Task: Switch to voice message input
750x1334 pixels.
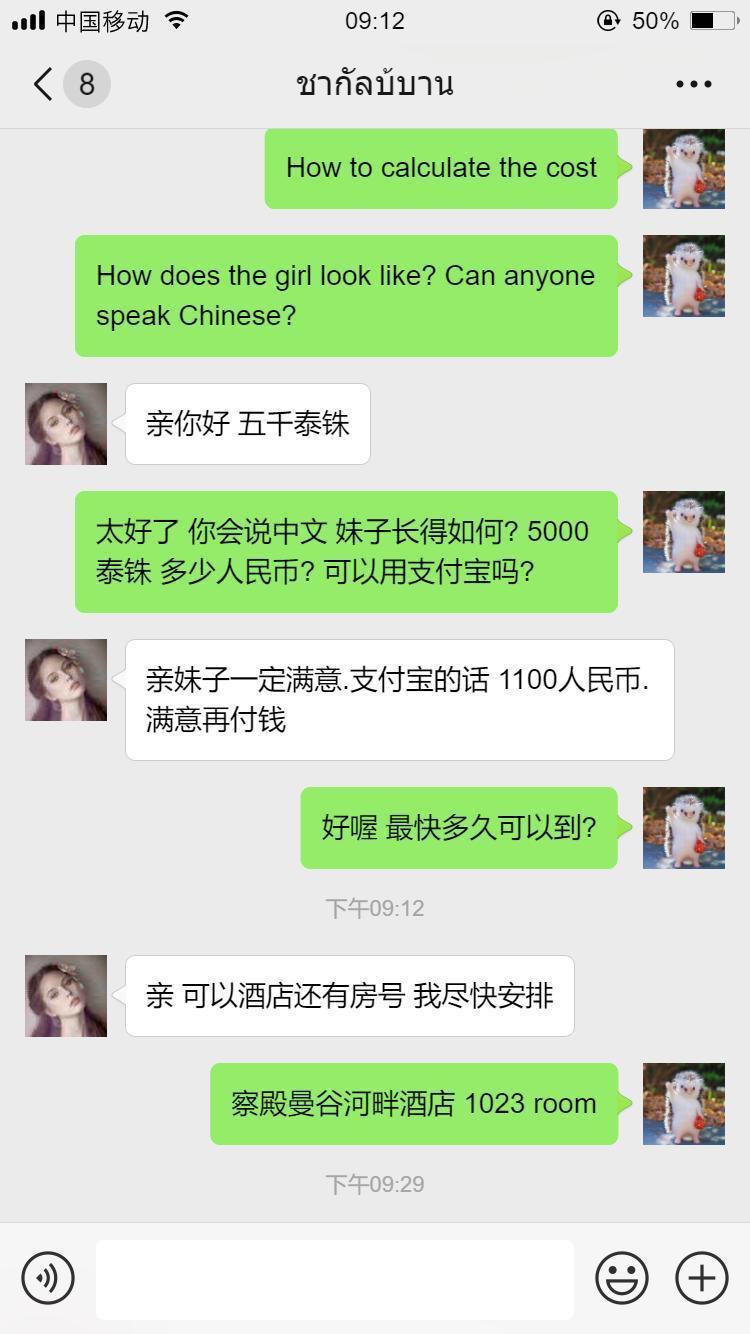Action: (48, 1278)
